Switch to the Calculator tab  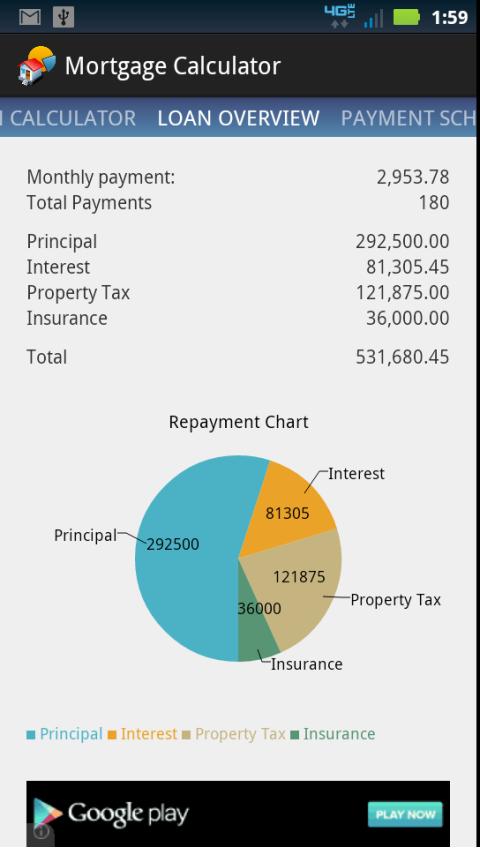point(69,118)
